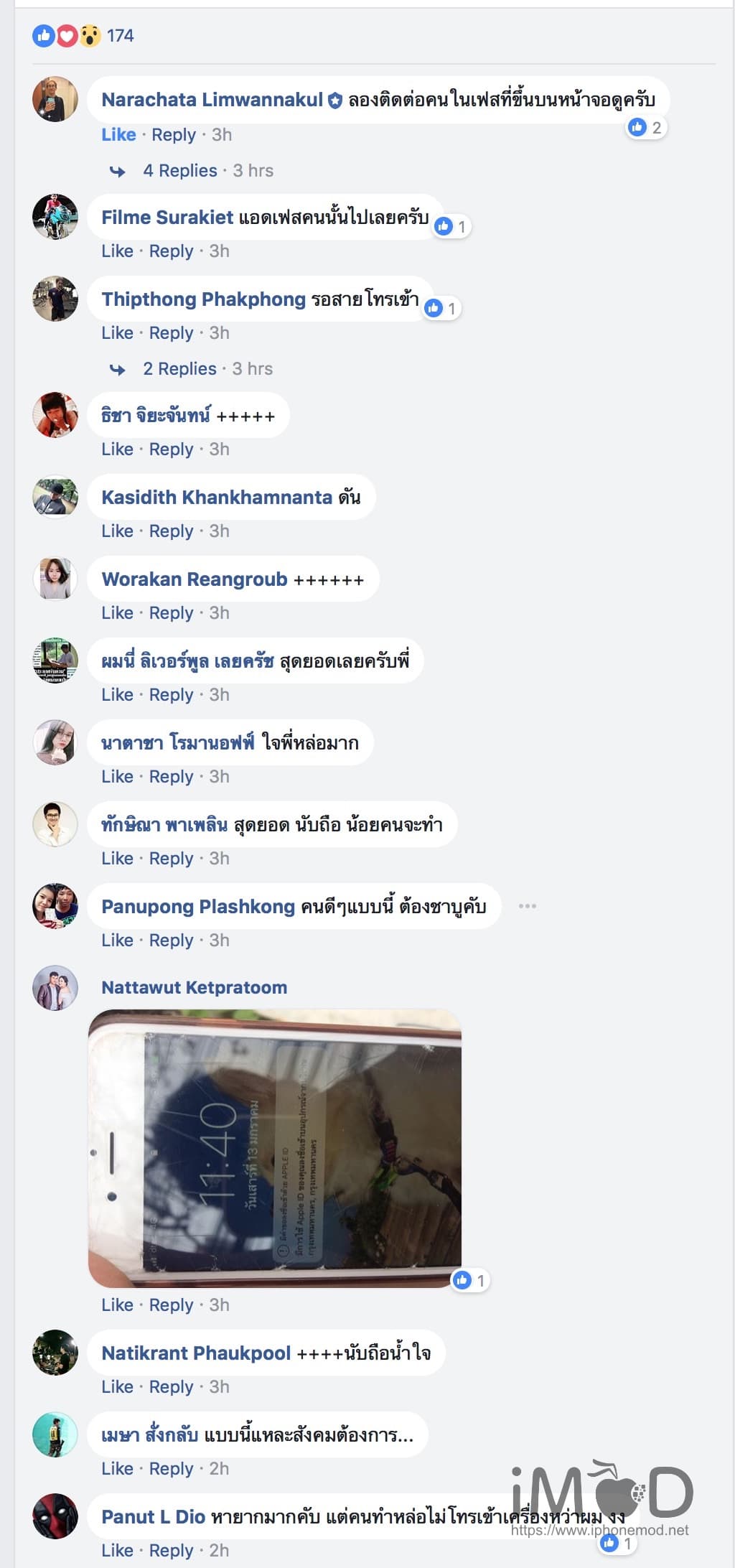735x1568 pixels.
Task: Tap Narachata Limwannakul's profile picture
Action: (55, 99)
